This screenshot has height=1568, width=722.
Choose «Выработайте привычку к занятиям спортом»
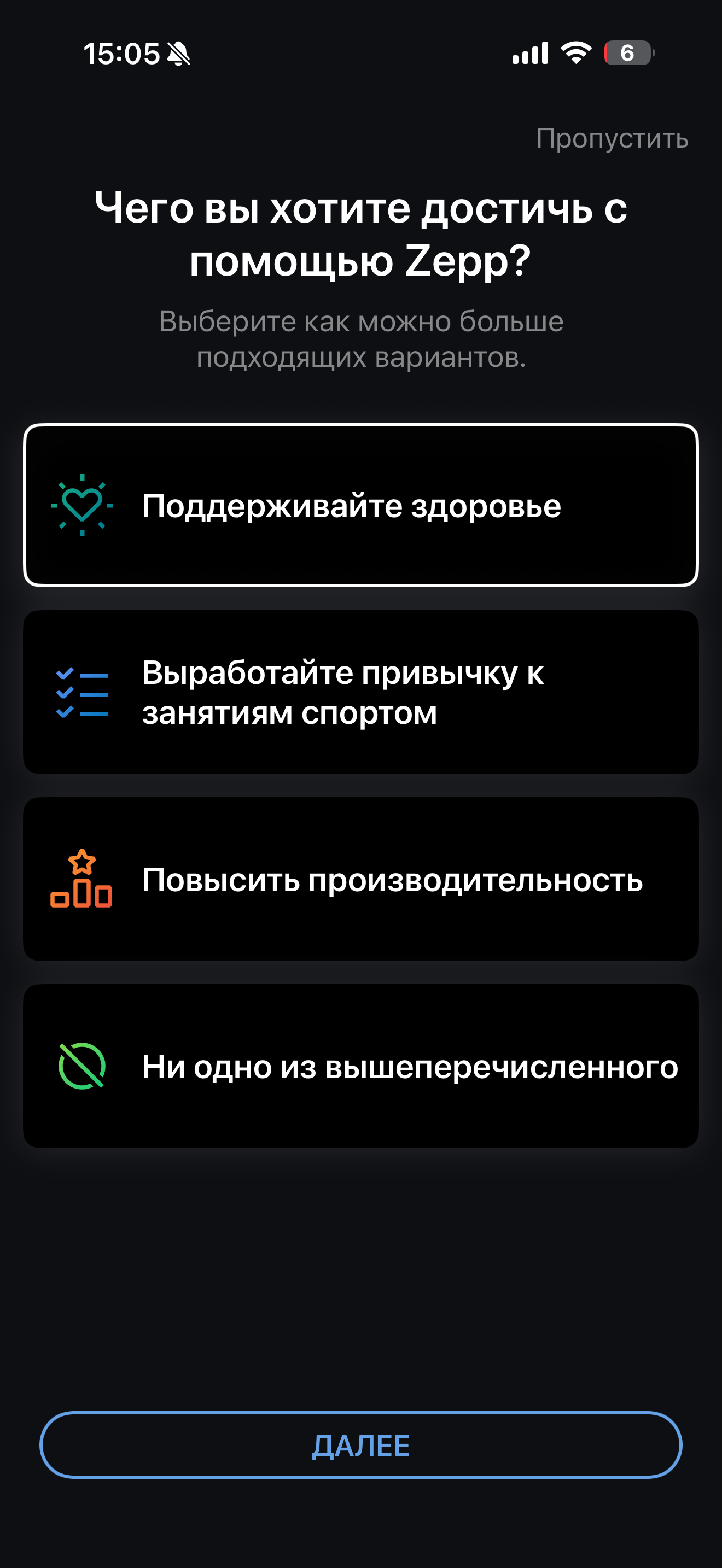[x=360, y=692]
